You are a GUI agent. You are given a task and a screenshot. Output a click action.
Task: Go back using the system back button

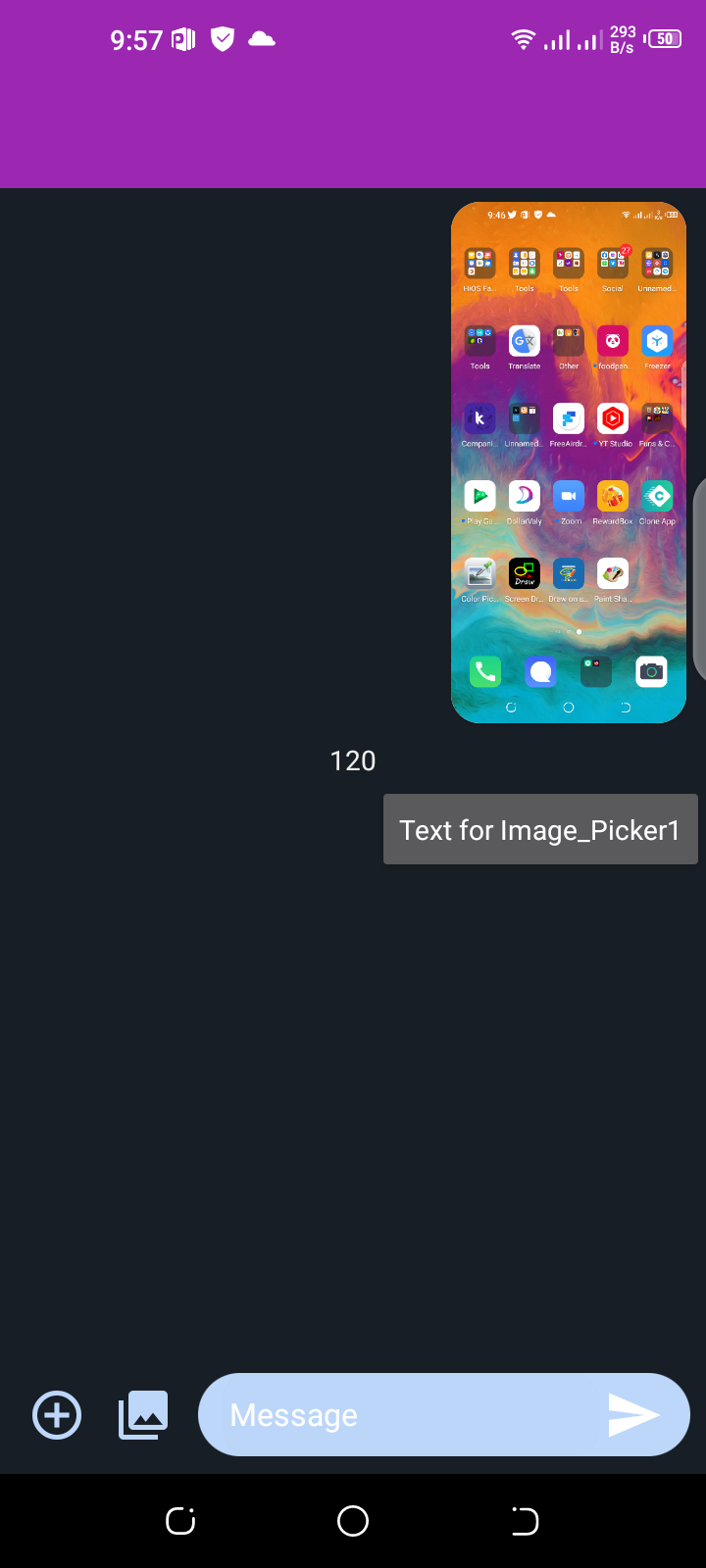pyautogui.click(x=525, y=1521)
